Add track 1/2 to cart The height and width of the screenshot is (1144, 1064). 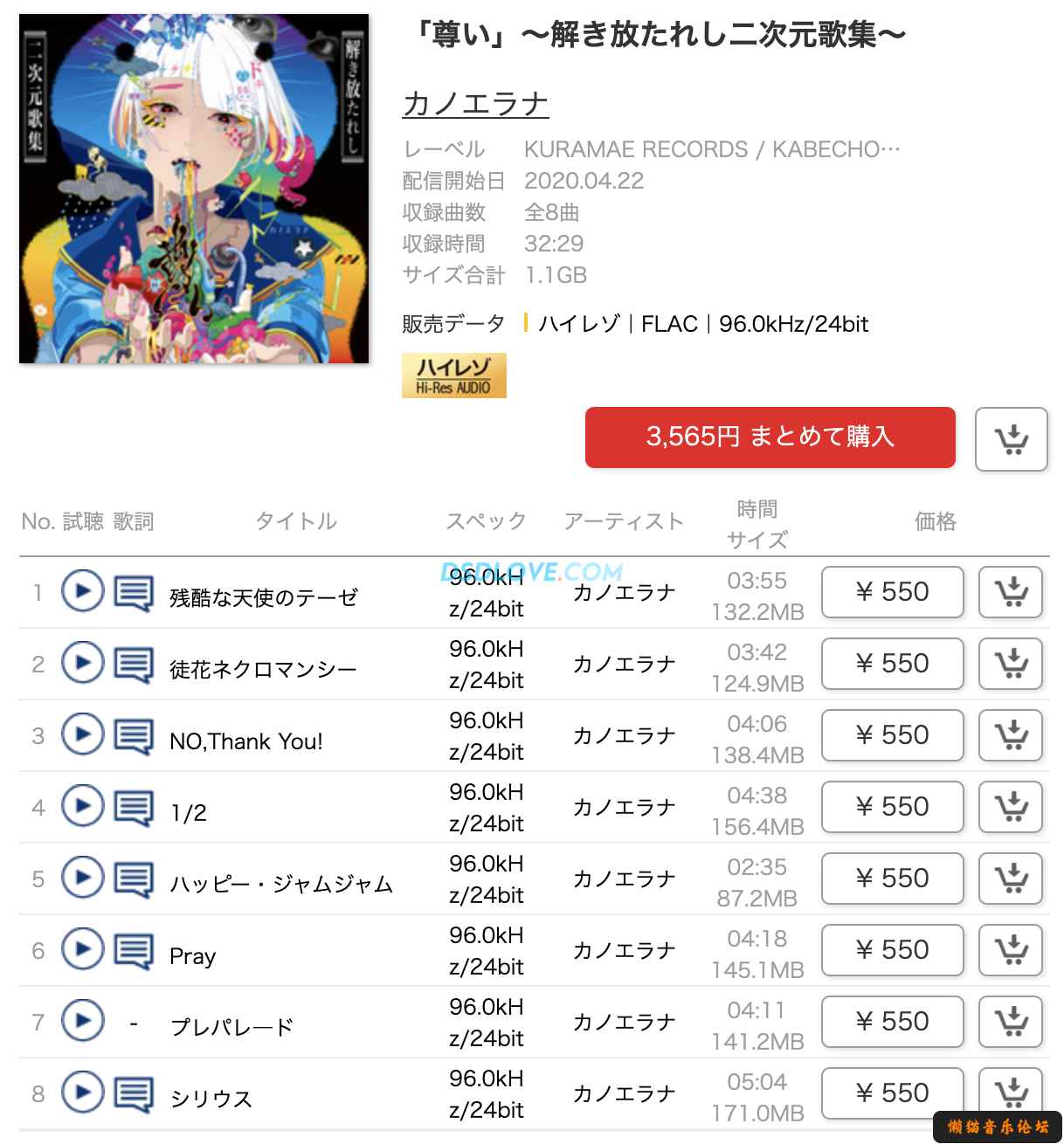click(x=1011, y=807)
